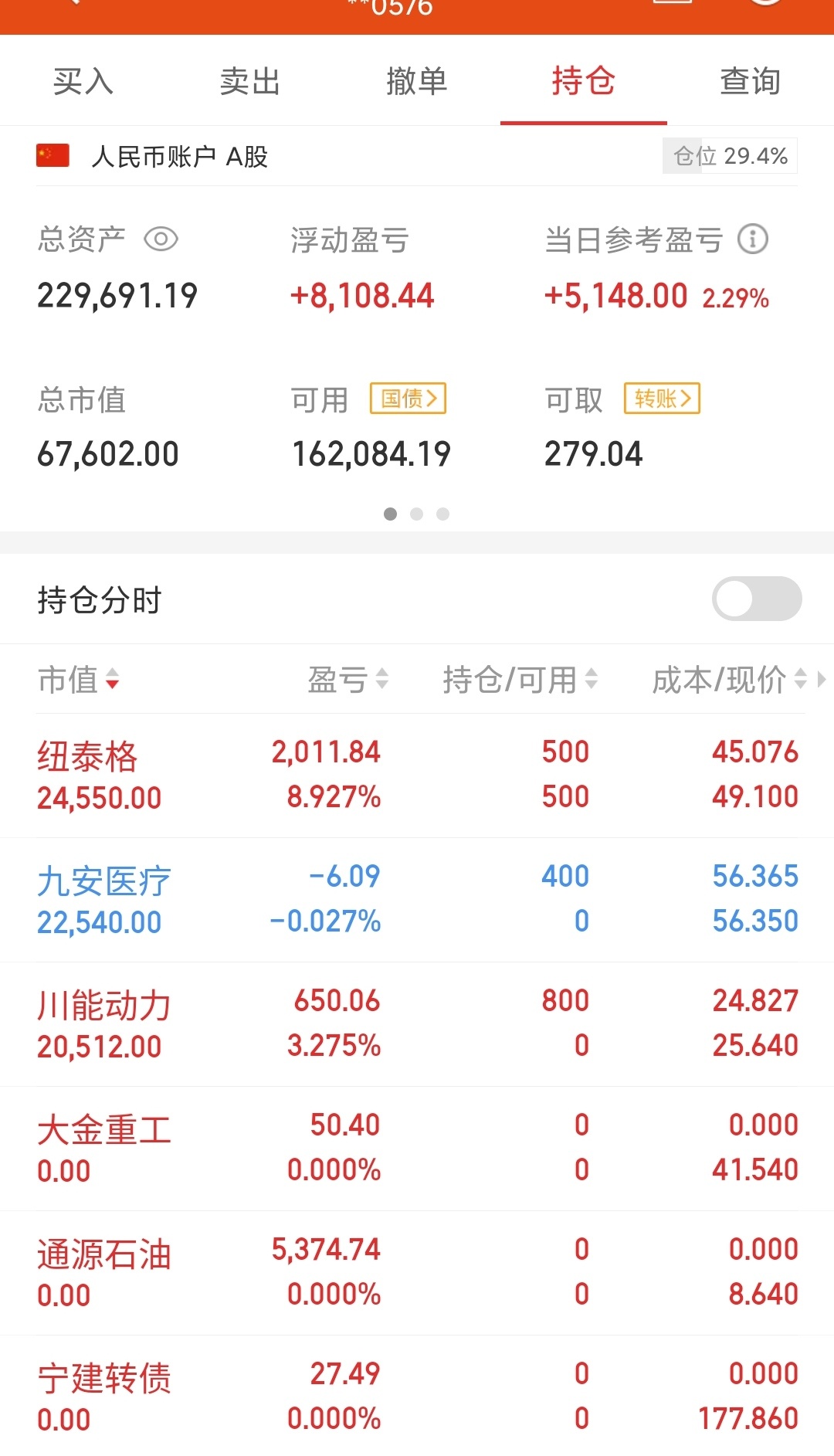Switch to the 卖出 tab
Viewport: 834px width, 1456px height.
(x=249, y=81)
